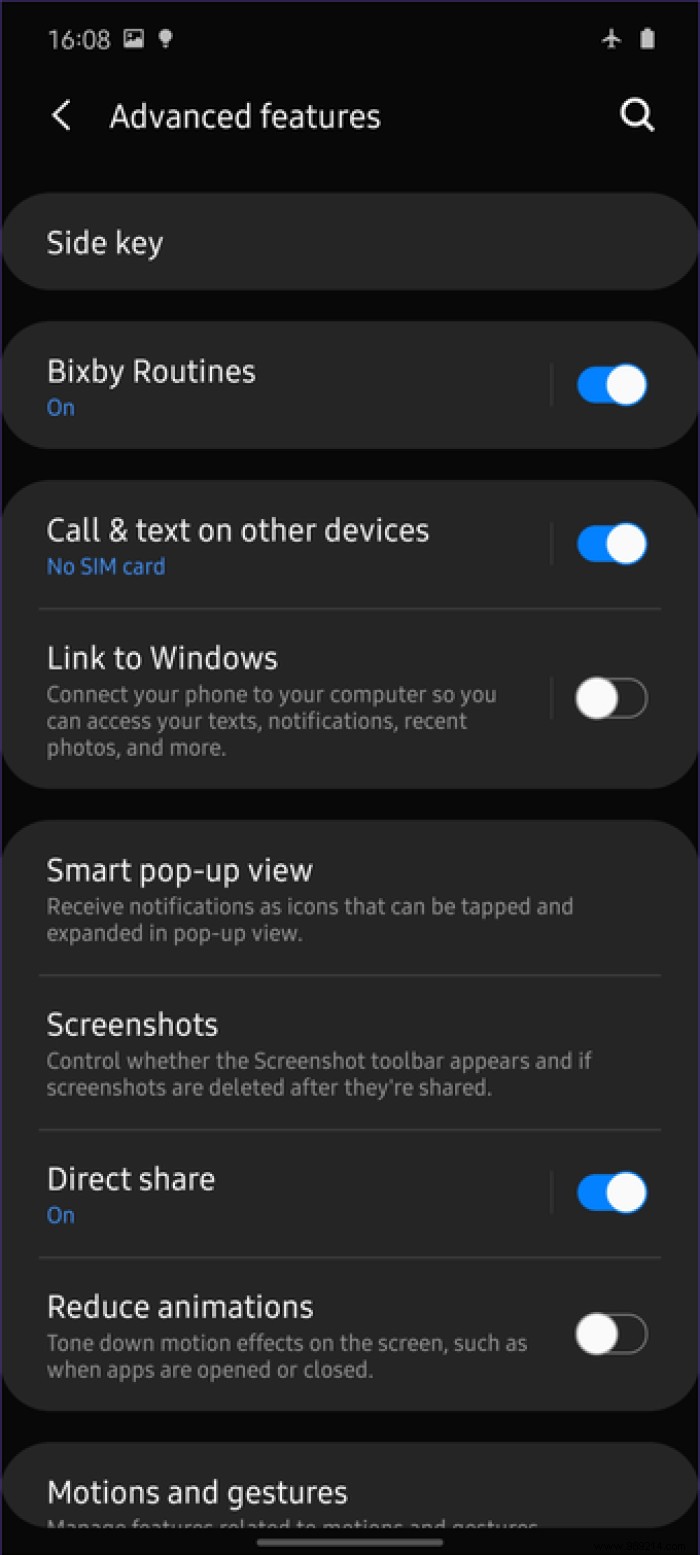Turn on the Reduce animations toggle
This screenshot has width=700, height=1555.
click(612, 1334)
